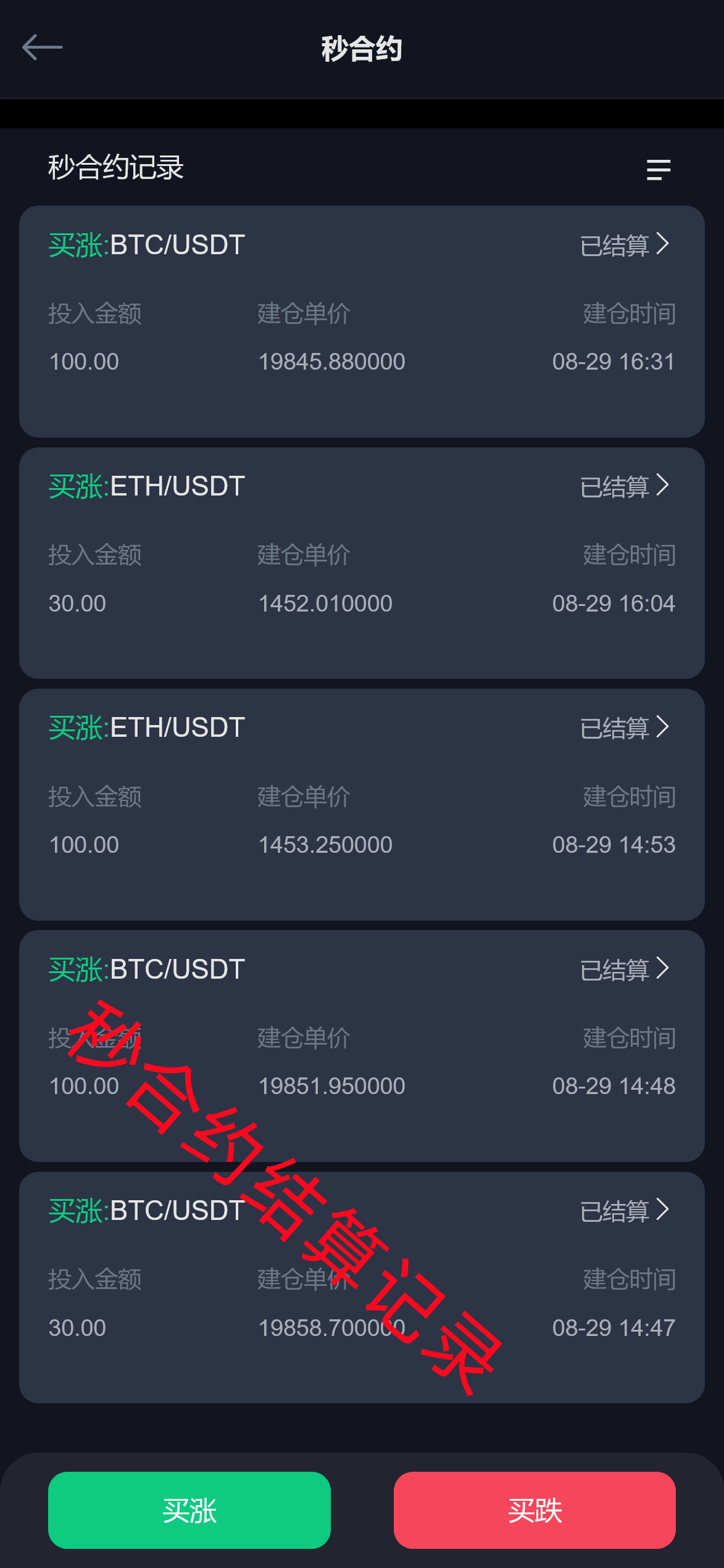Screen dimensions: 724x1568
Task: Go back using the top-left arrow
Action: point(42,48)
